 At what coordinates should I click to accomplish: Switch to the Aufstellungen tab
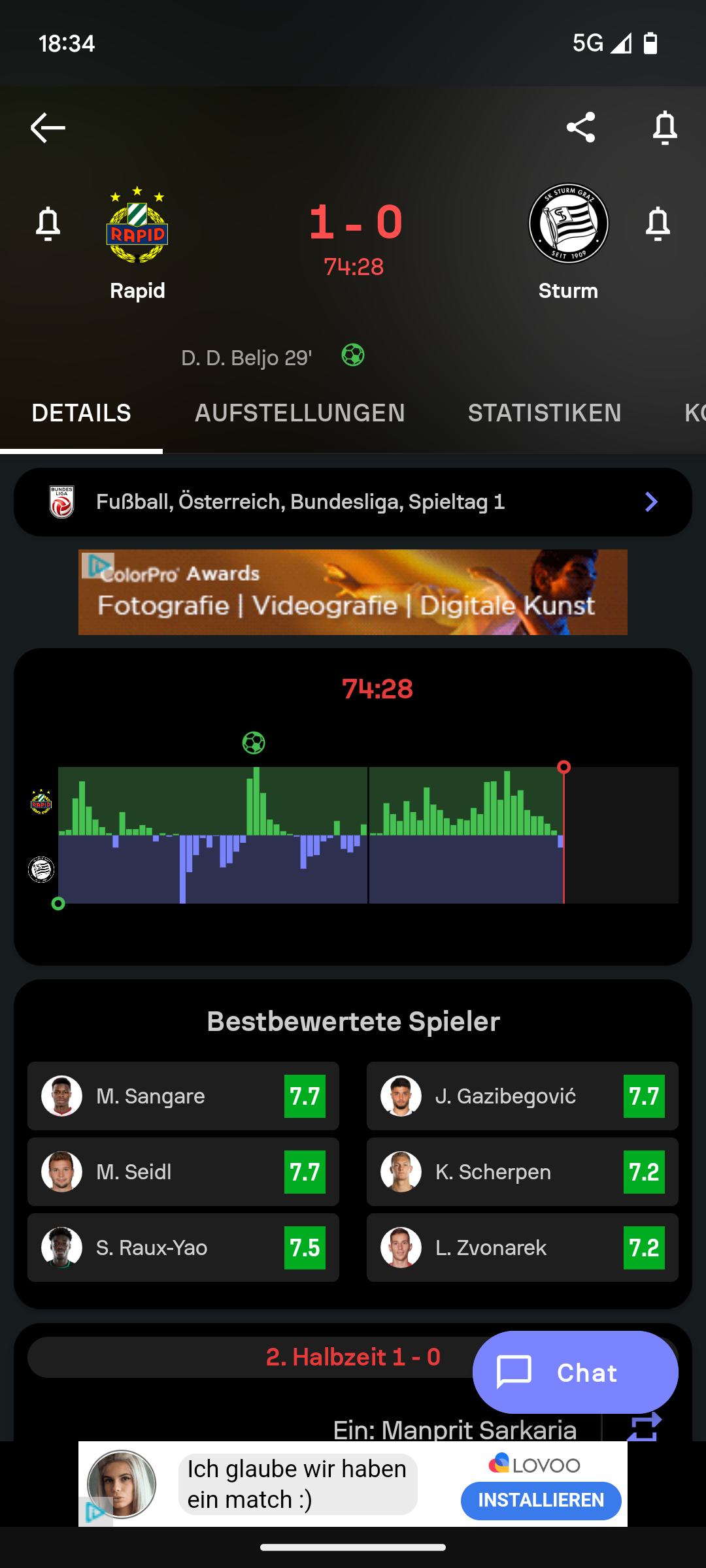pos(300,413)
